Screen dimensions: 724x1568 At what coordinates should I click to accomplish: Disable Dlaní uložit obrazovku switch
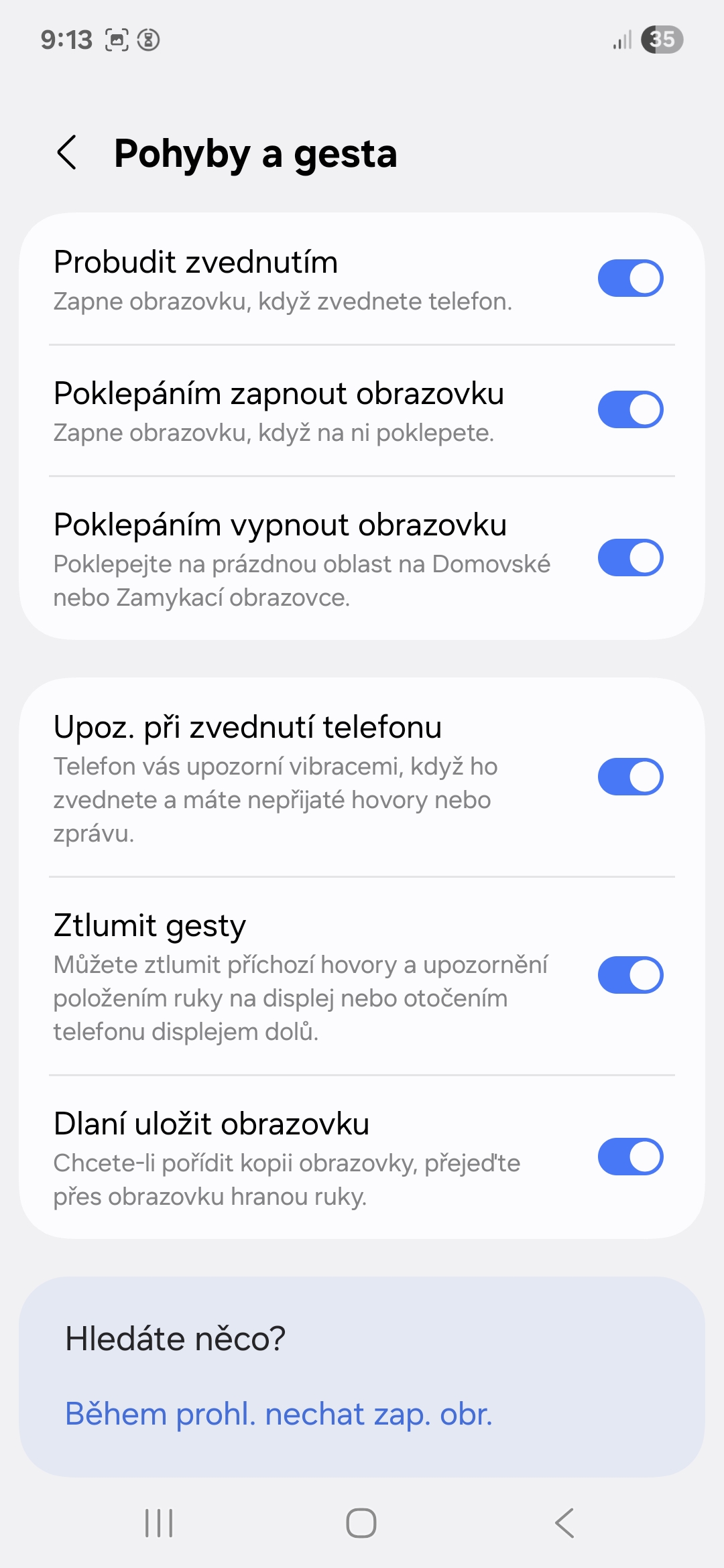pos(630,1157)
